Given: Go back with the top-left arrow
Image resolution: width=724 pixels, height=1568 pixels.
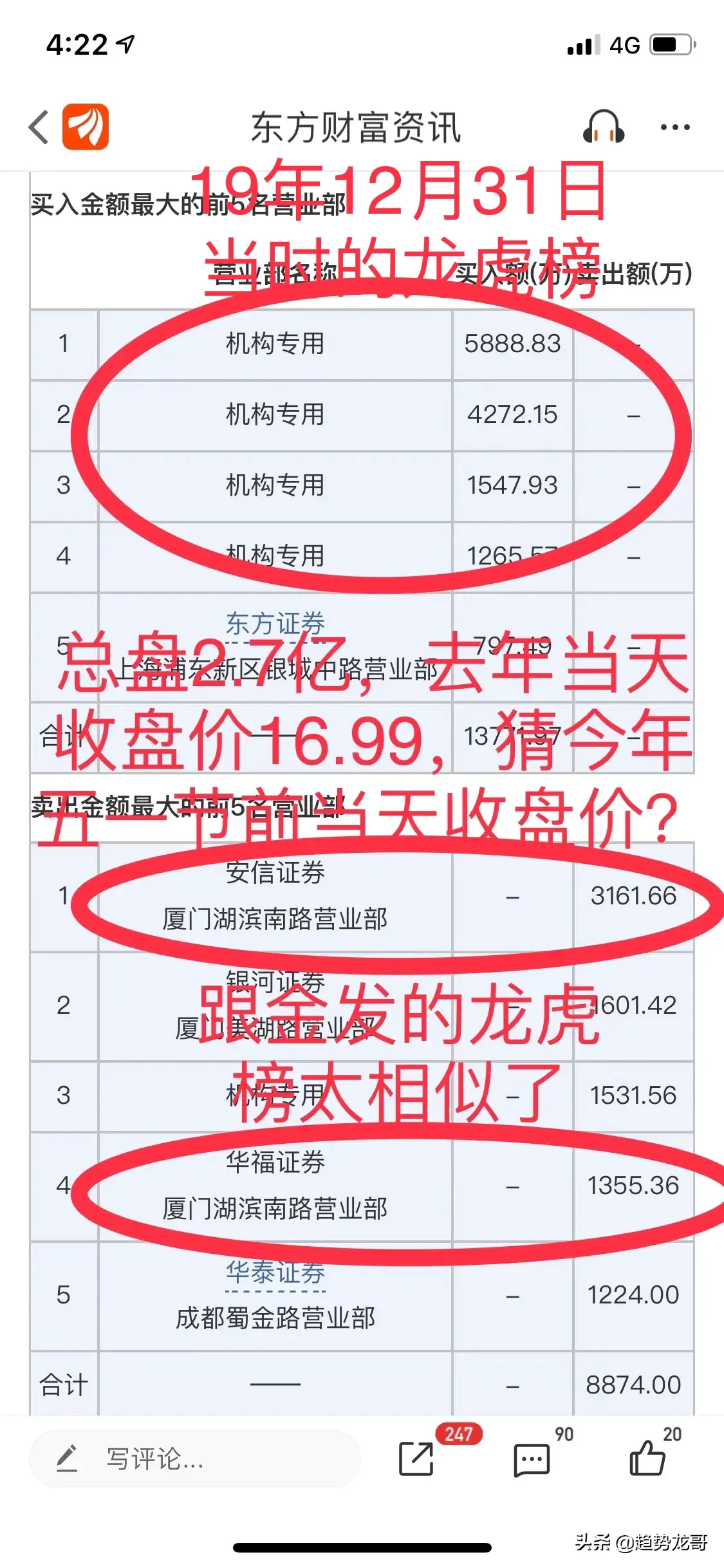Looking at the screenshot, I should point(39,127).
